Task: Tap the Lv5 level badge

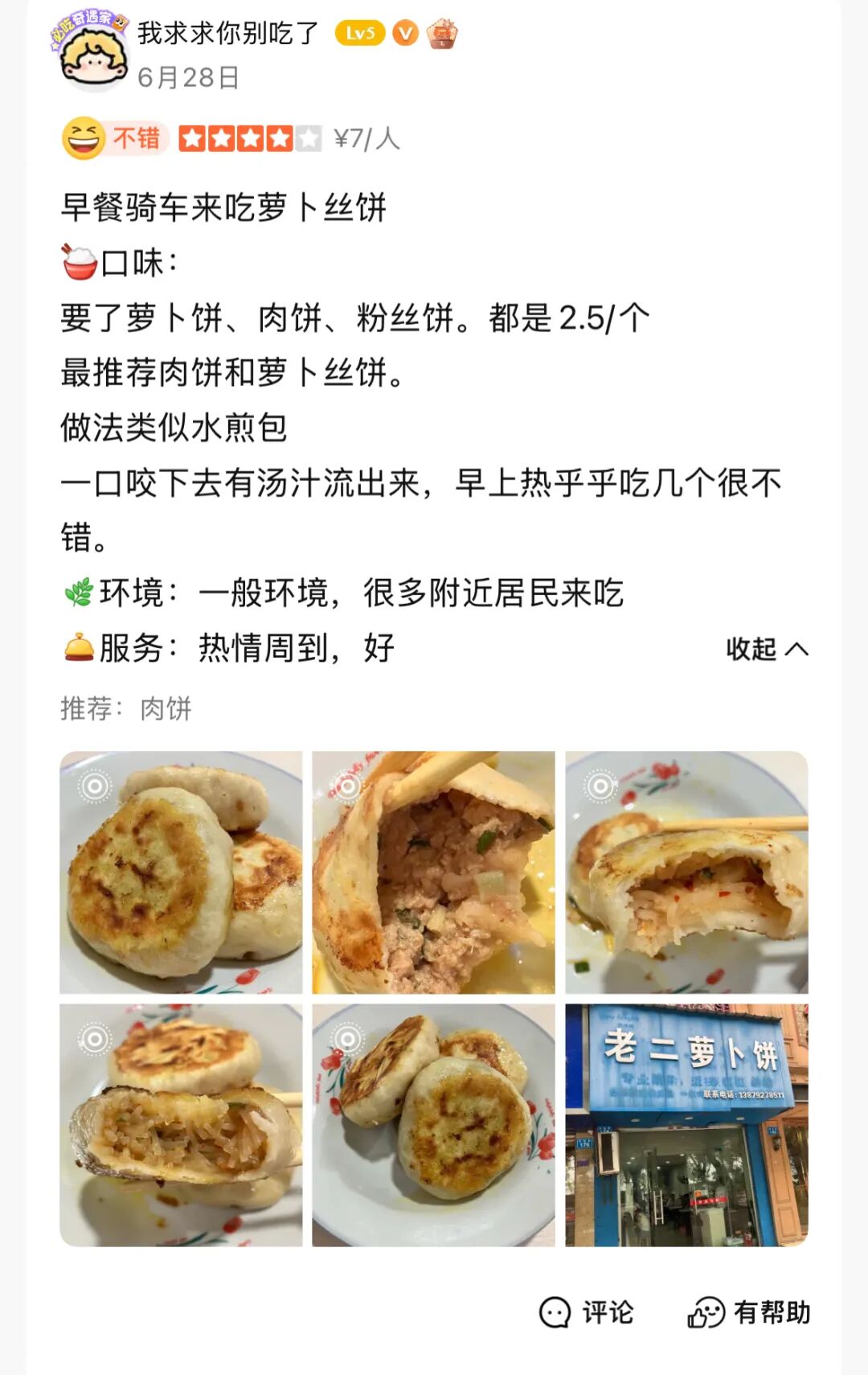Action: point(360,33)
